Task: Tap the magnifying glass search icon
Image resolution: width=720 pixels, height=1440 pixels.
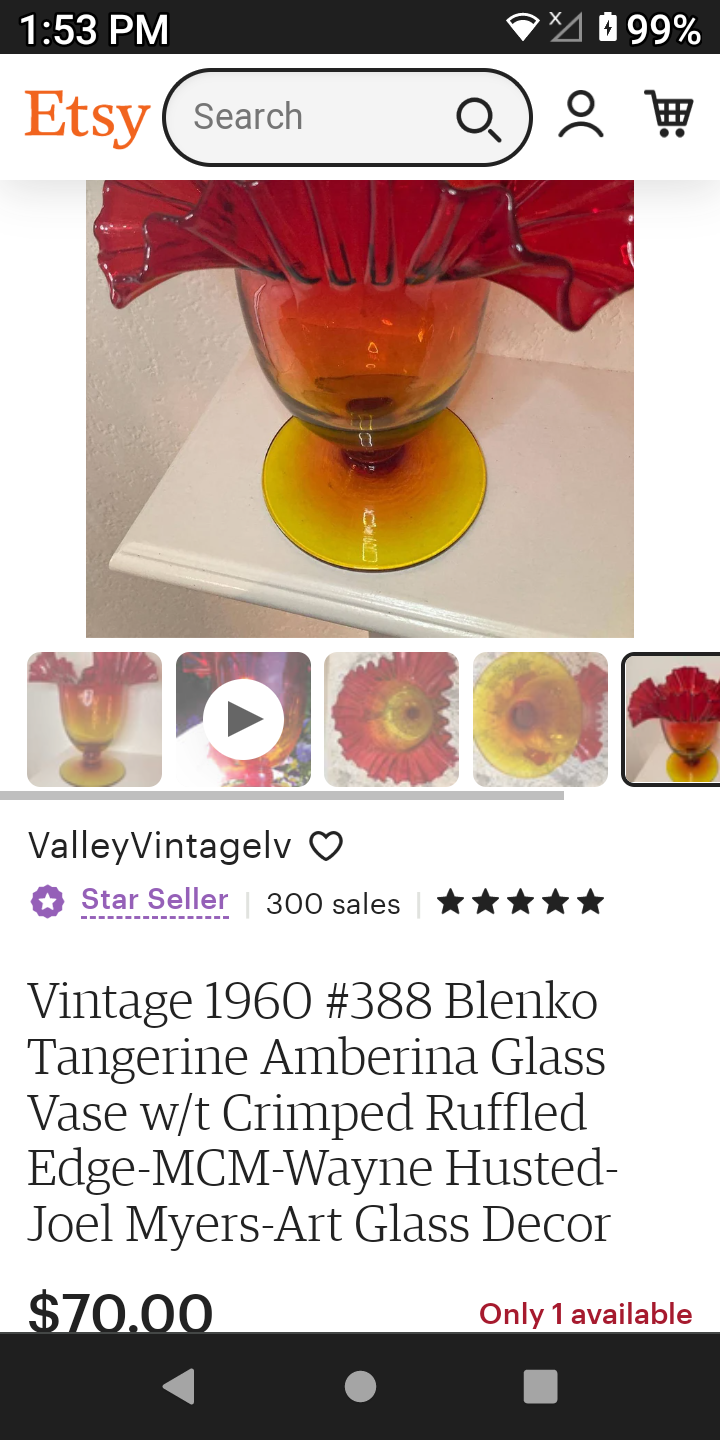Action: [x=478, y=119]
